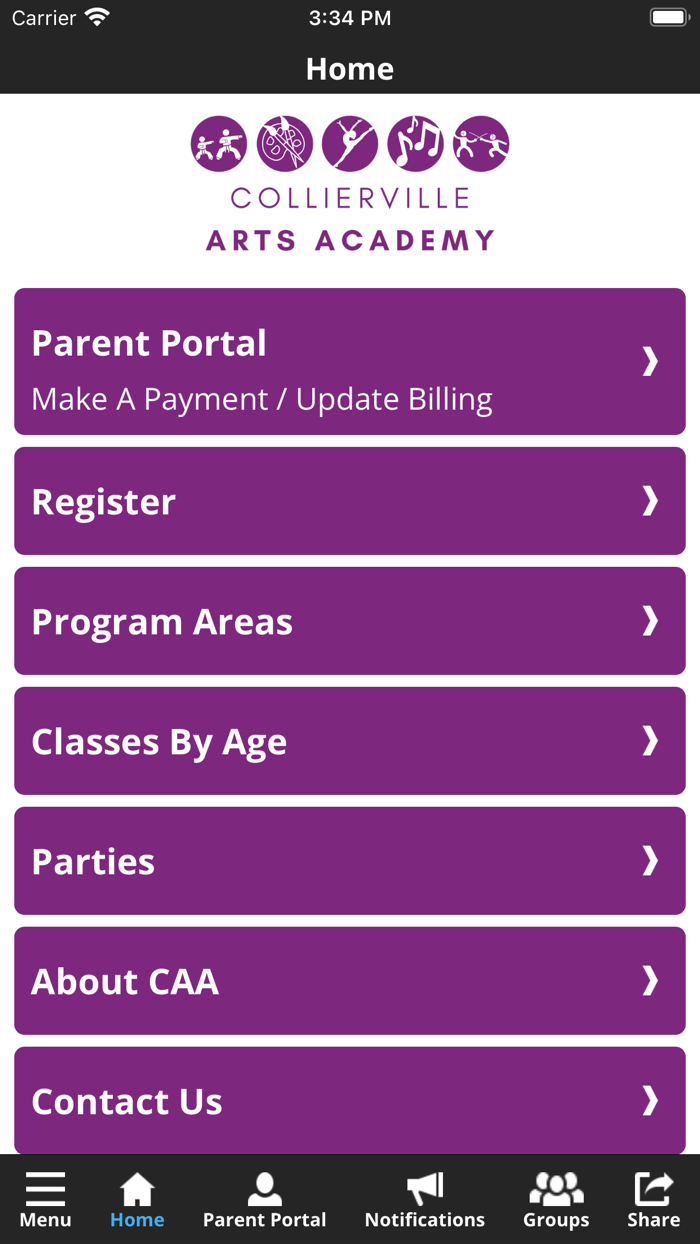Screen dimensions: 700x1244
Task: Open the Parties row
Action: (349, 861)
